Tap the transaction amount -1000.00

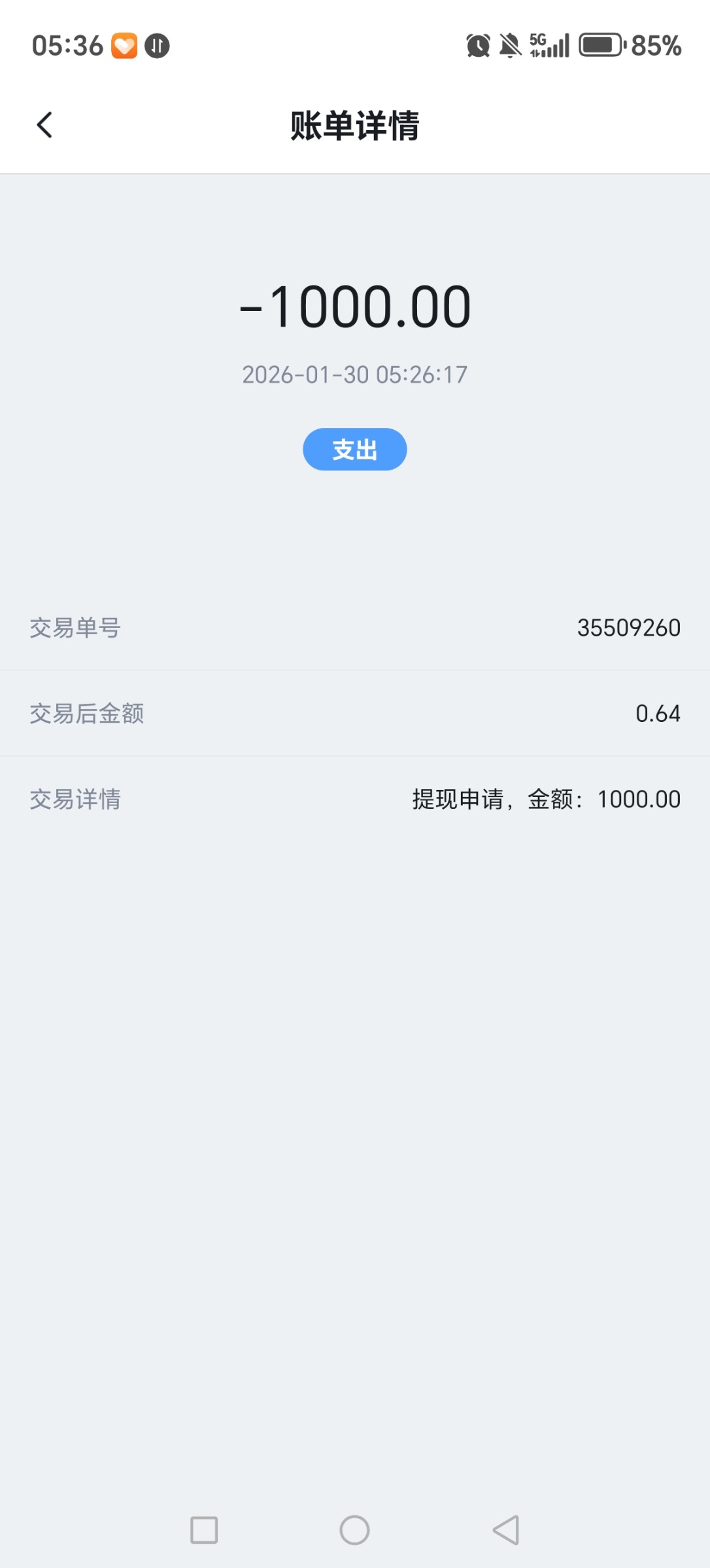pos(354,307)
